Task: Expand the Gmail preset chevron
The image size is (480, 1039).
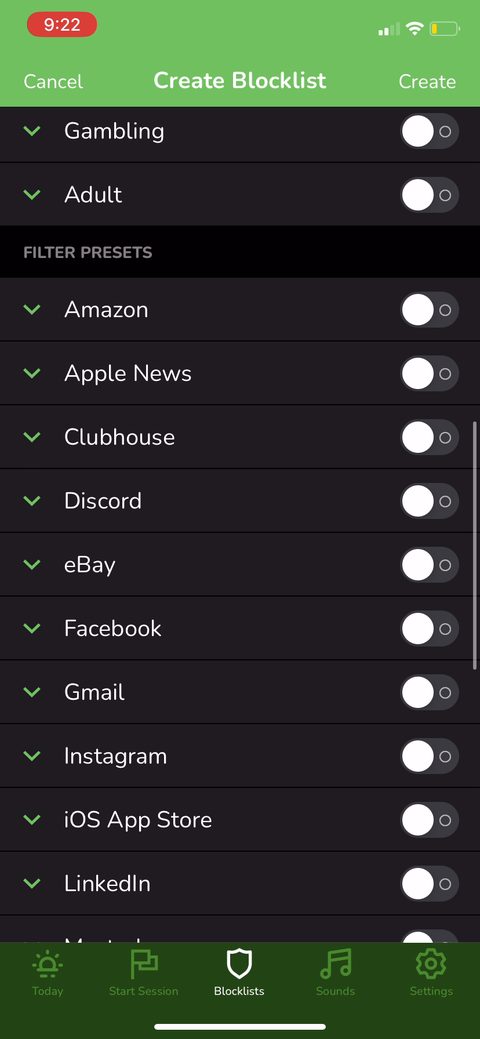Action: [32, 692]
